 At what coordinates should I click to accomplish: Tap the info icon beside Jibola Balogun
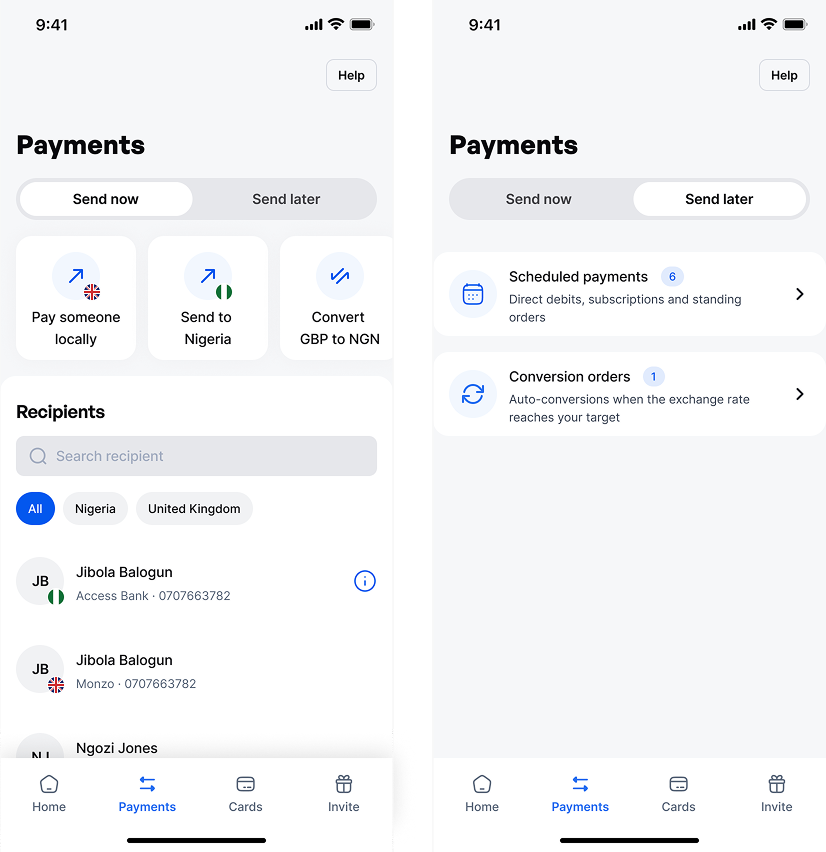pos(364,581)
